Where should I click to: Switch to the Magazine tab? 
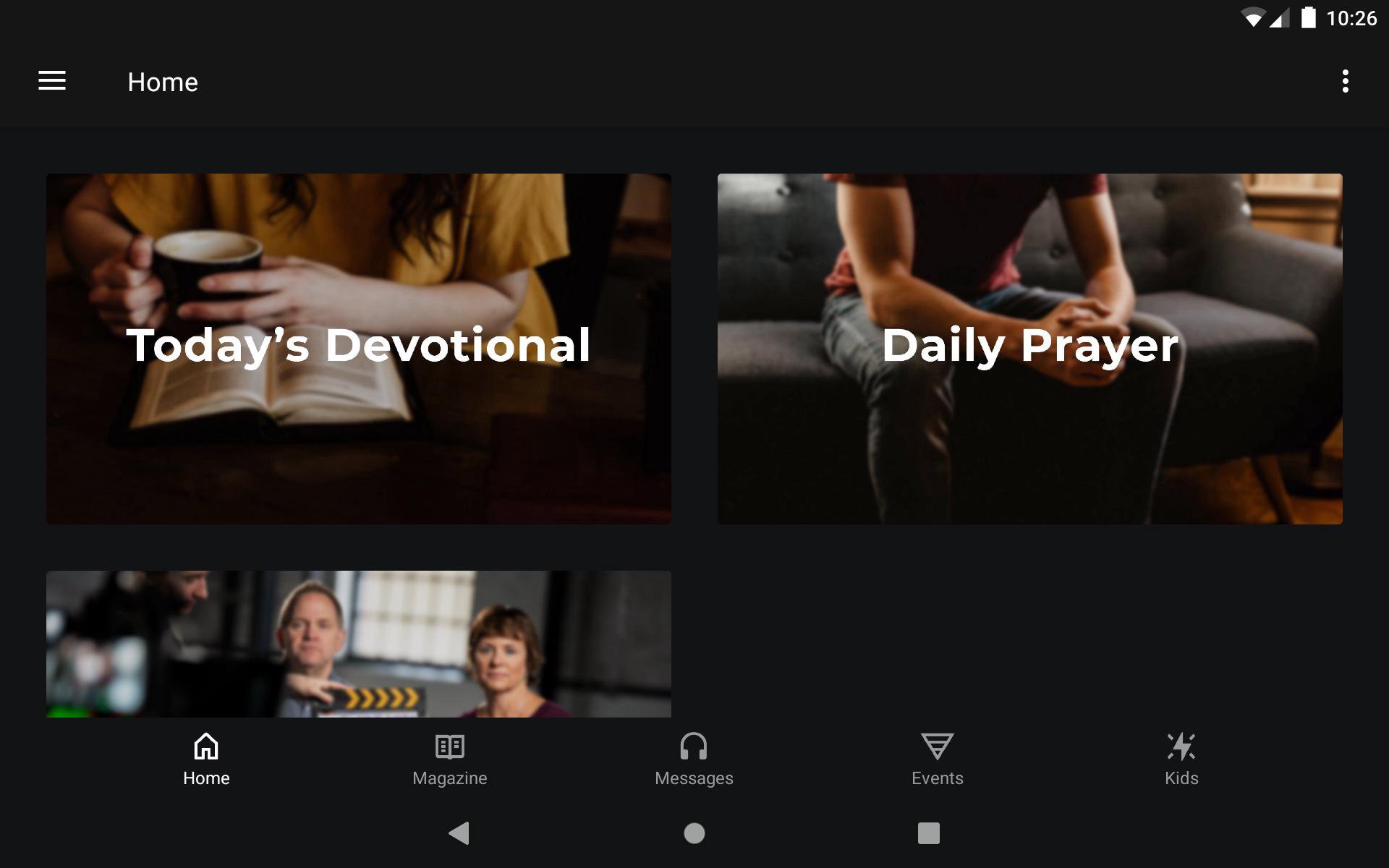pyautogui.click(x=450, y=759)
